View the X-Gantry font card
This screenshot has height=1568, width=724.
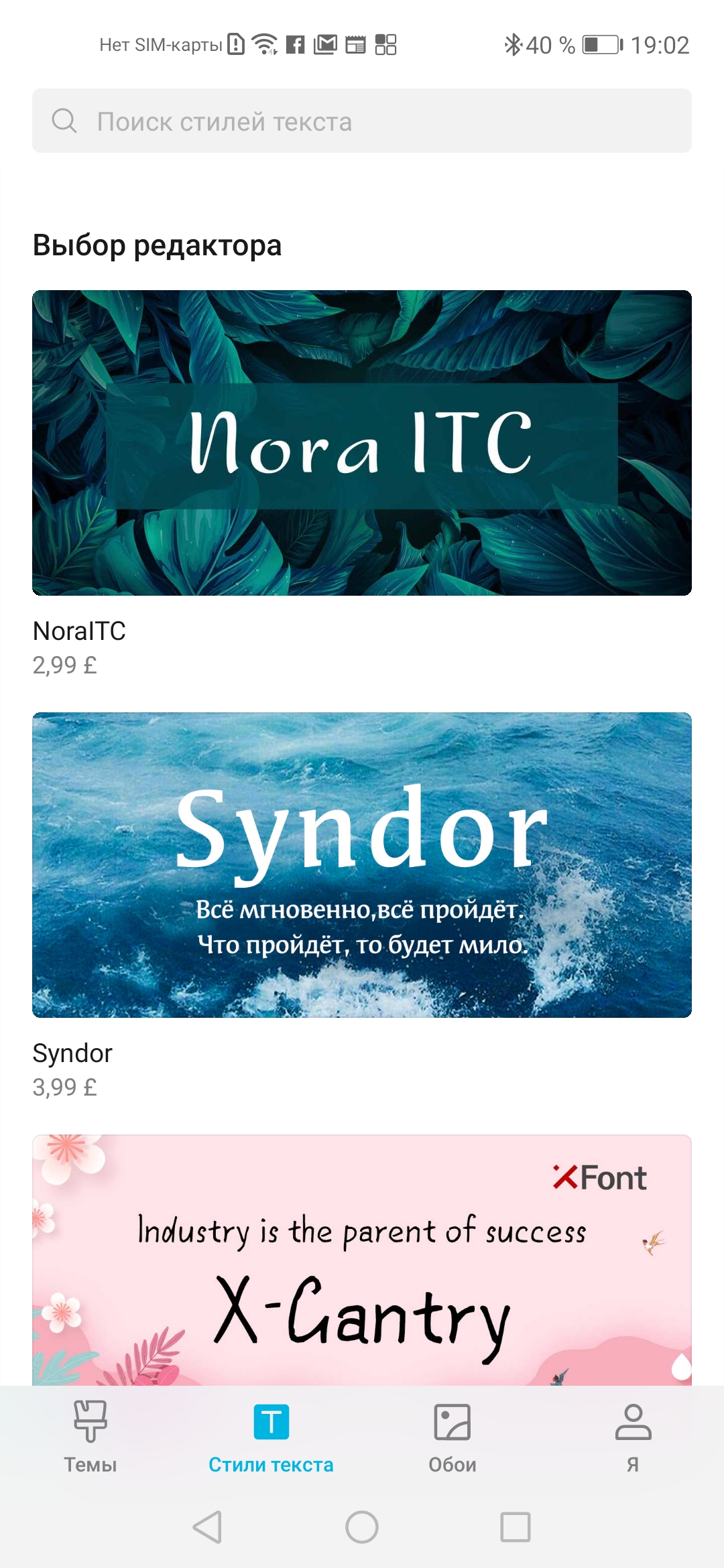362,1260
